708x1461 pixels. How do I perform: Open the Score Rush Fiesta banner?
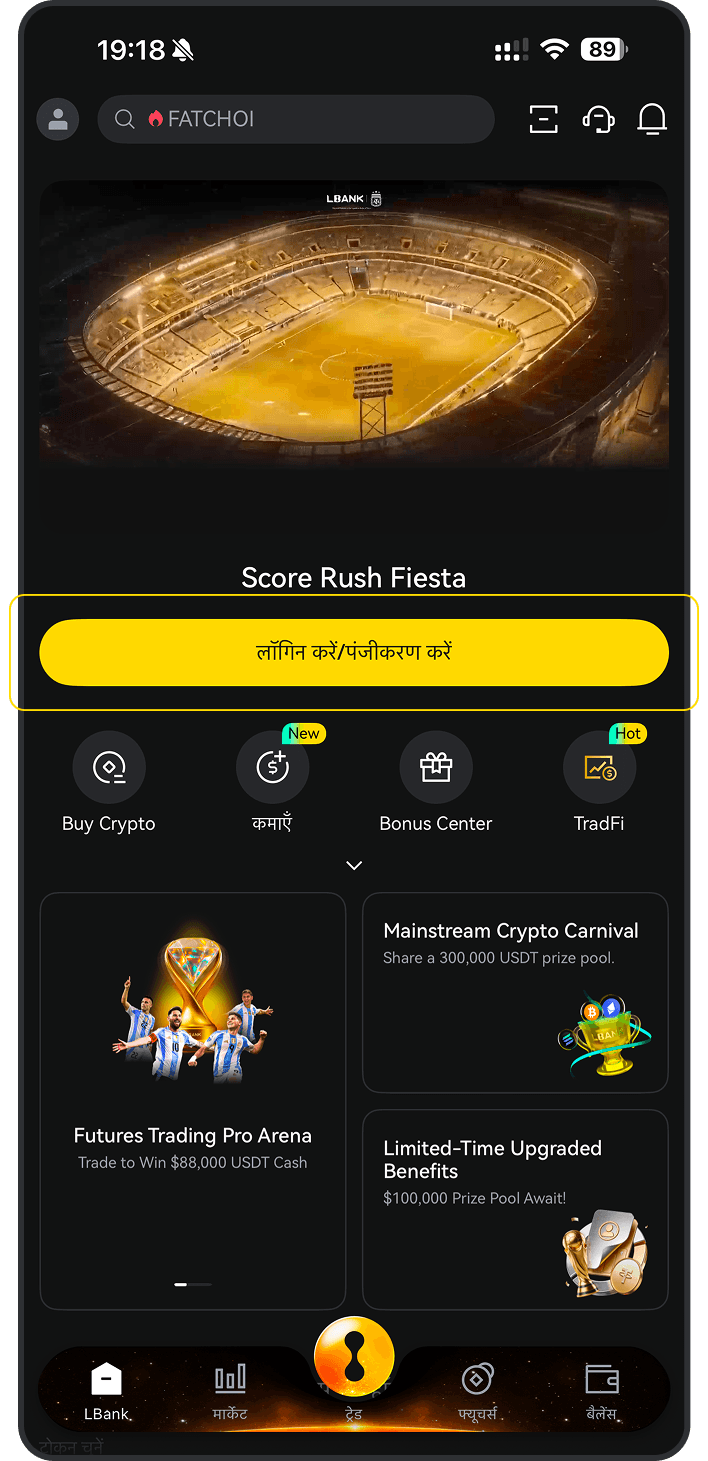click(x=354, y=380)
